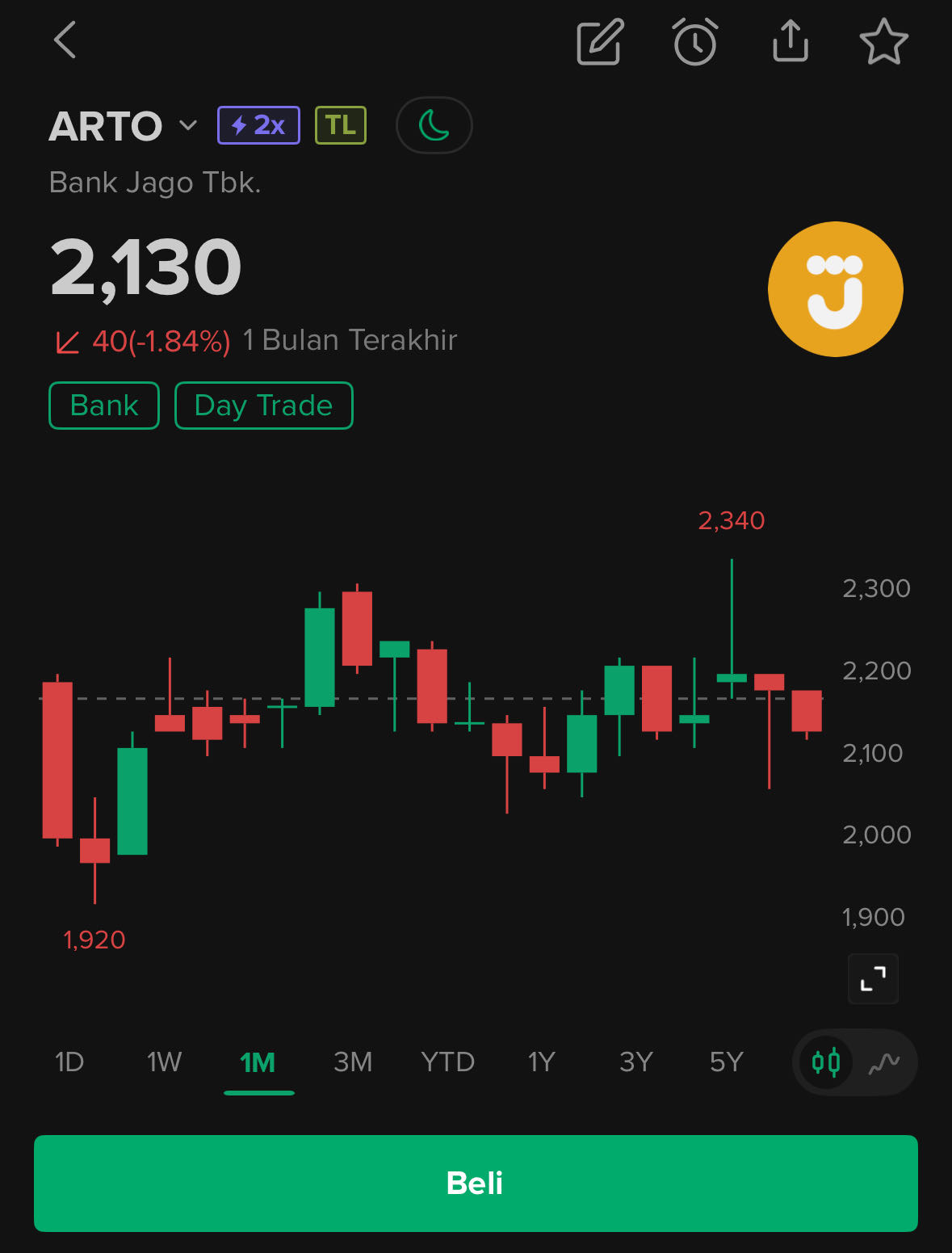The image size is (952, 1253).
Task: Select the 3M timeframe
Action: [353, 1062]
